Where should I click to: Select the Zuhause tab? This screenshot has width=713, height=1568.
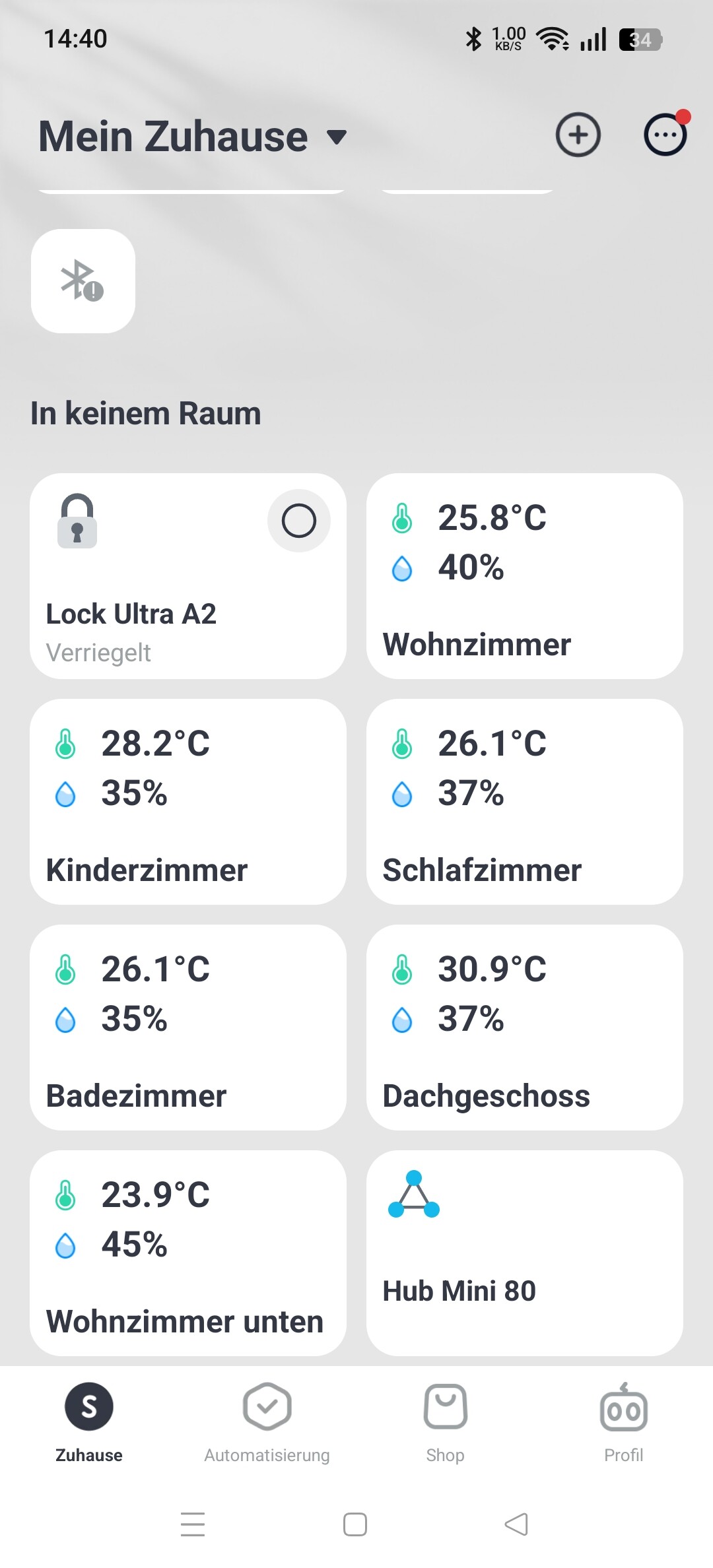89,1422
